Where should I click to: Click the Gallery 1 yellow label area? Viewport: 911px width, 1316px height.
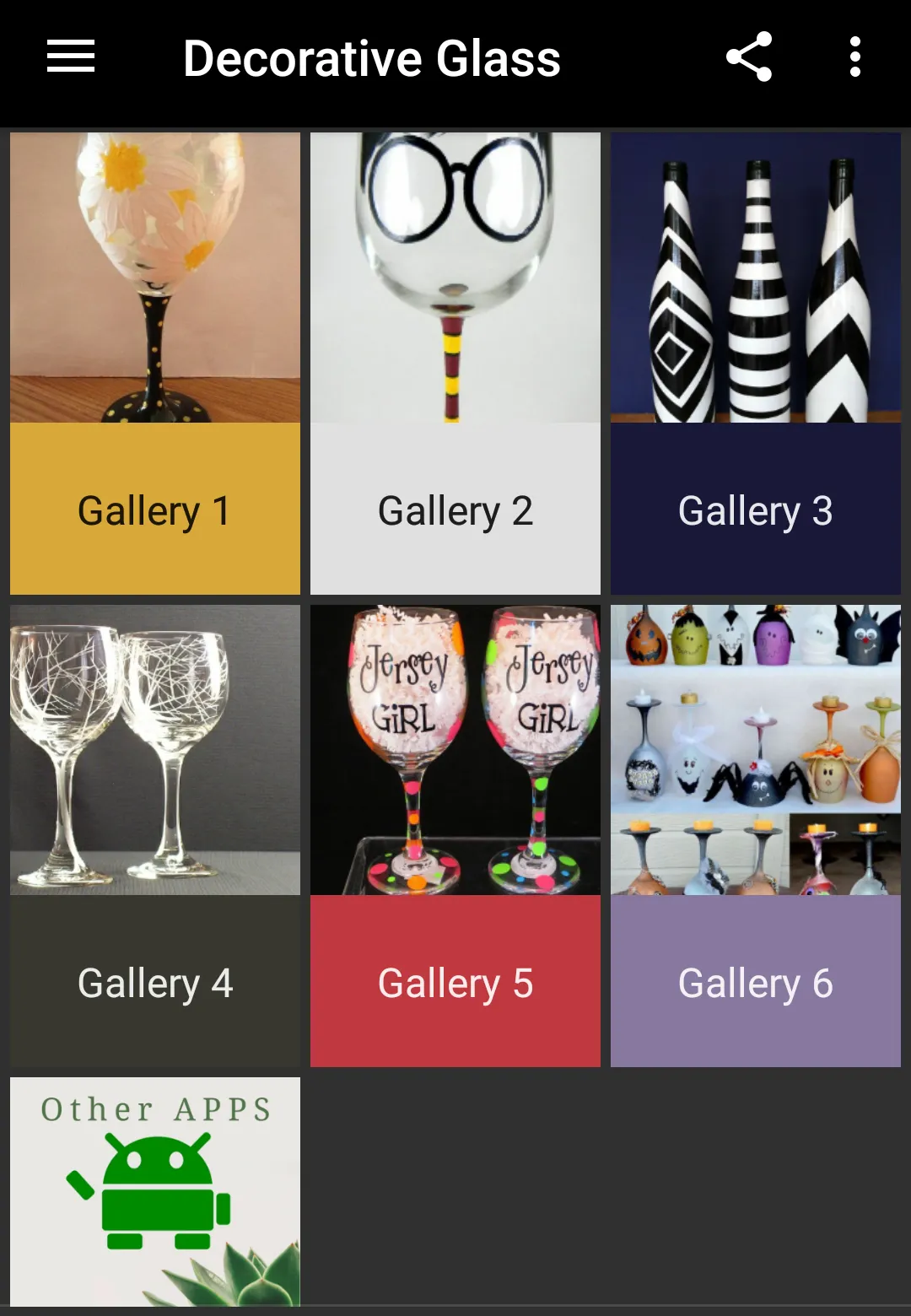(154, 508)
